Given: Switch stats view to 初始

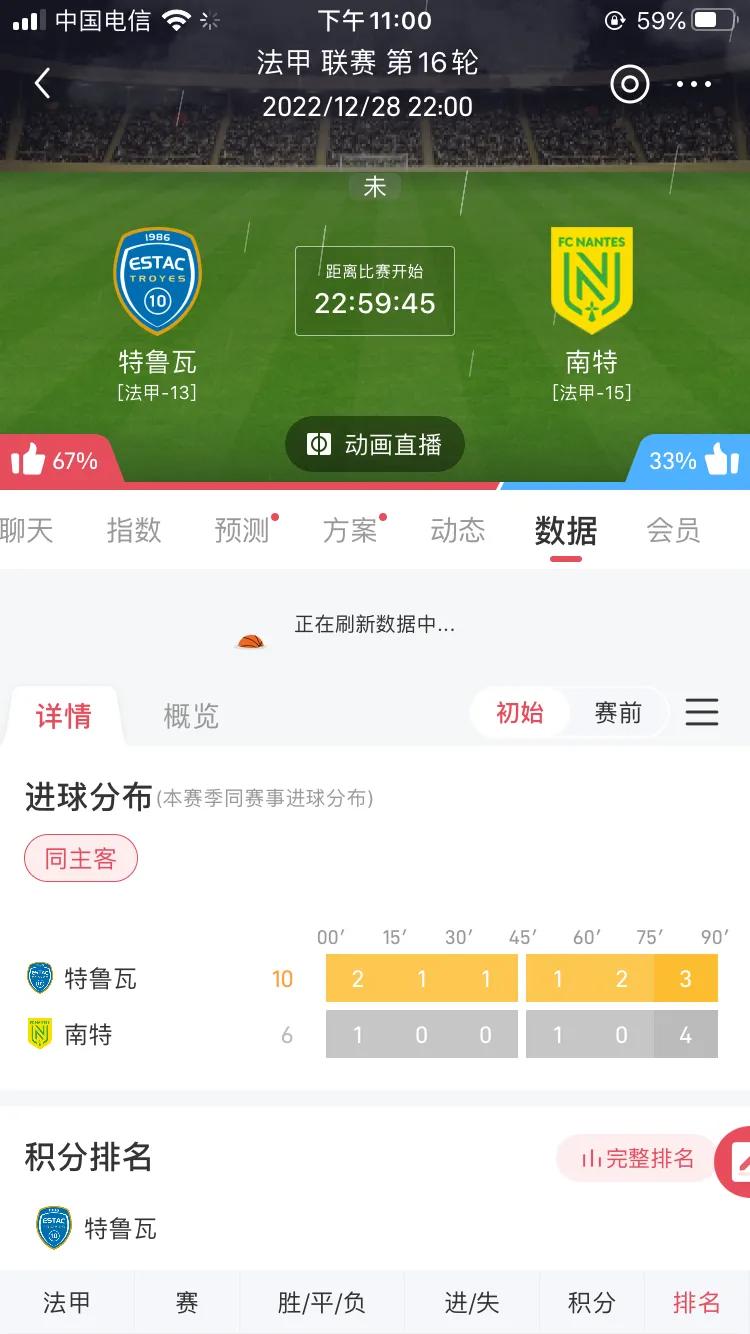Looking at the screenshot, I should point(521,712).
